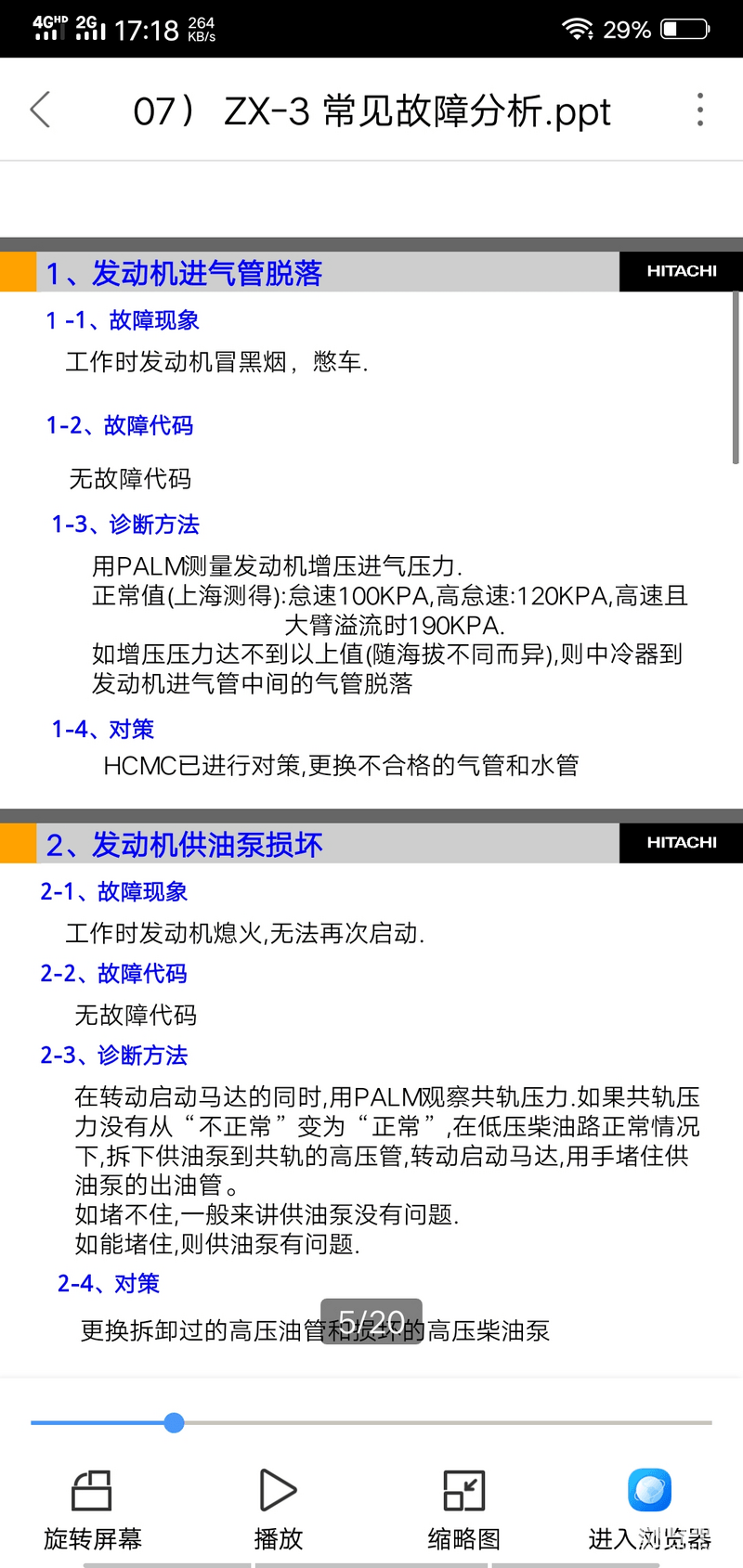Tap the slide progress slider
This screenshot has width=743, height=1568.
point(371,1422)
